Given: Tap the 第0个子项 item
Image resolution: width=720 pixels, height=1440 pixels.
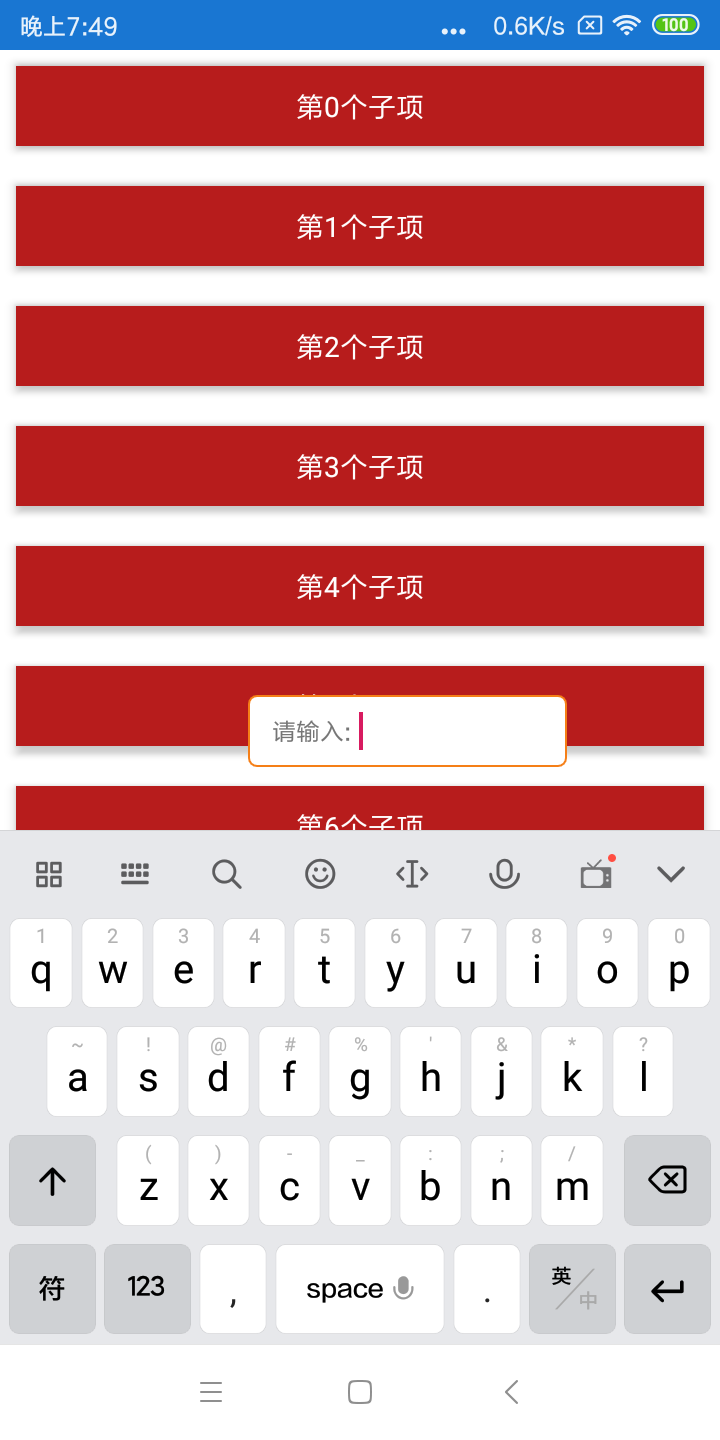Looking at the screenshot, I should [x=360, y=106].
